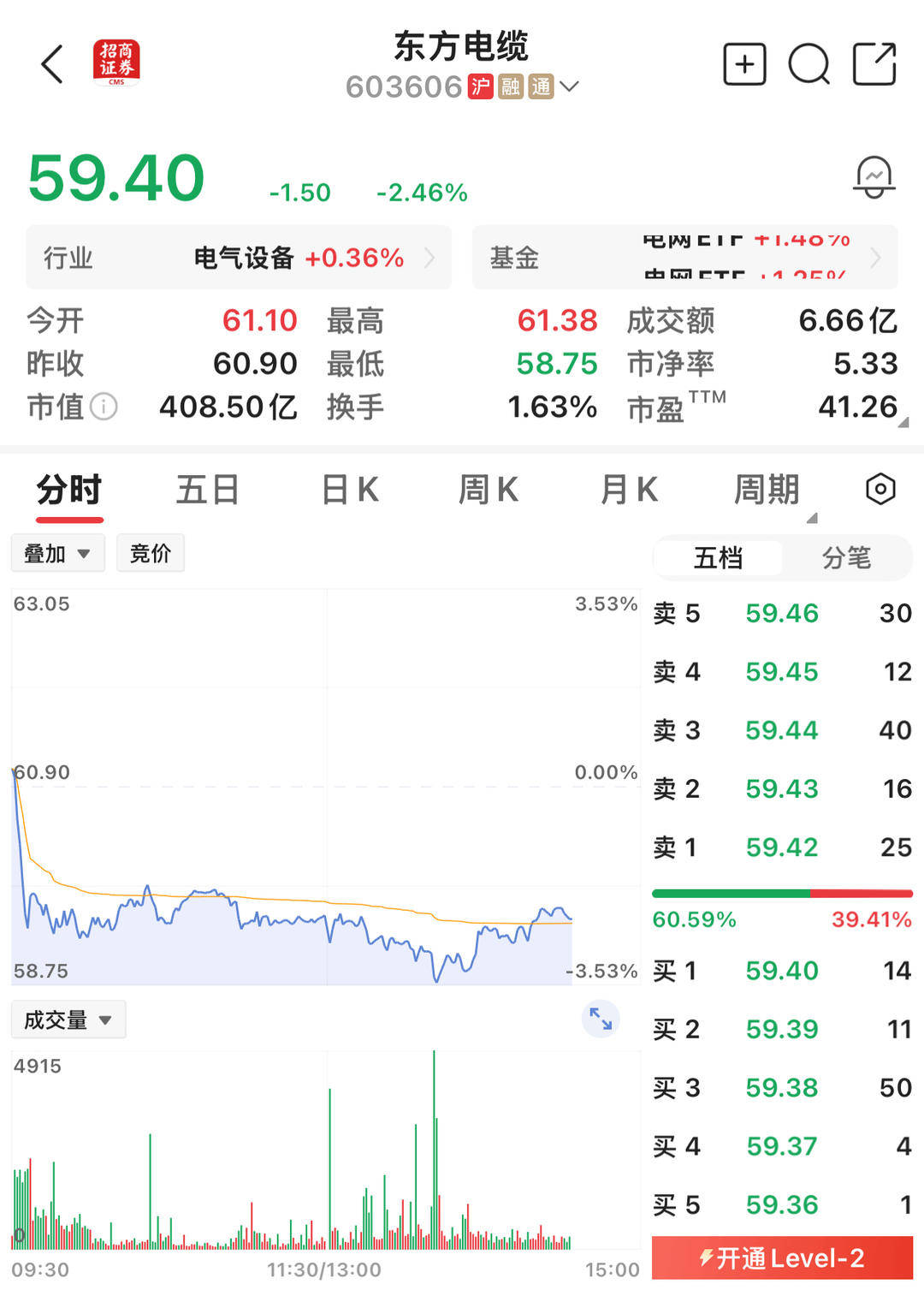
Task: Open the 叠加 overlay dropdown
Action: pos(56,553)
